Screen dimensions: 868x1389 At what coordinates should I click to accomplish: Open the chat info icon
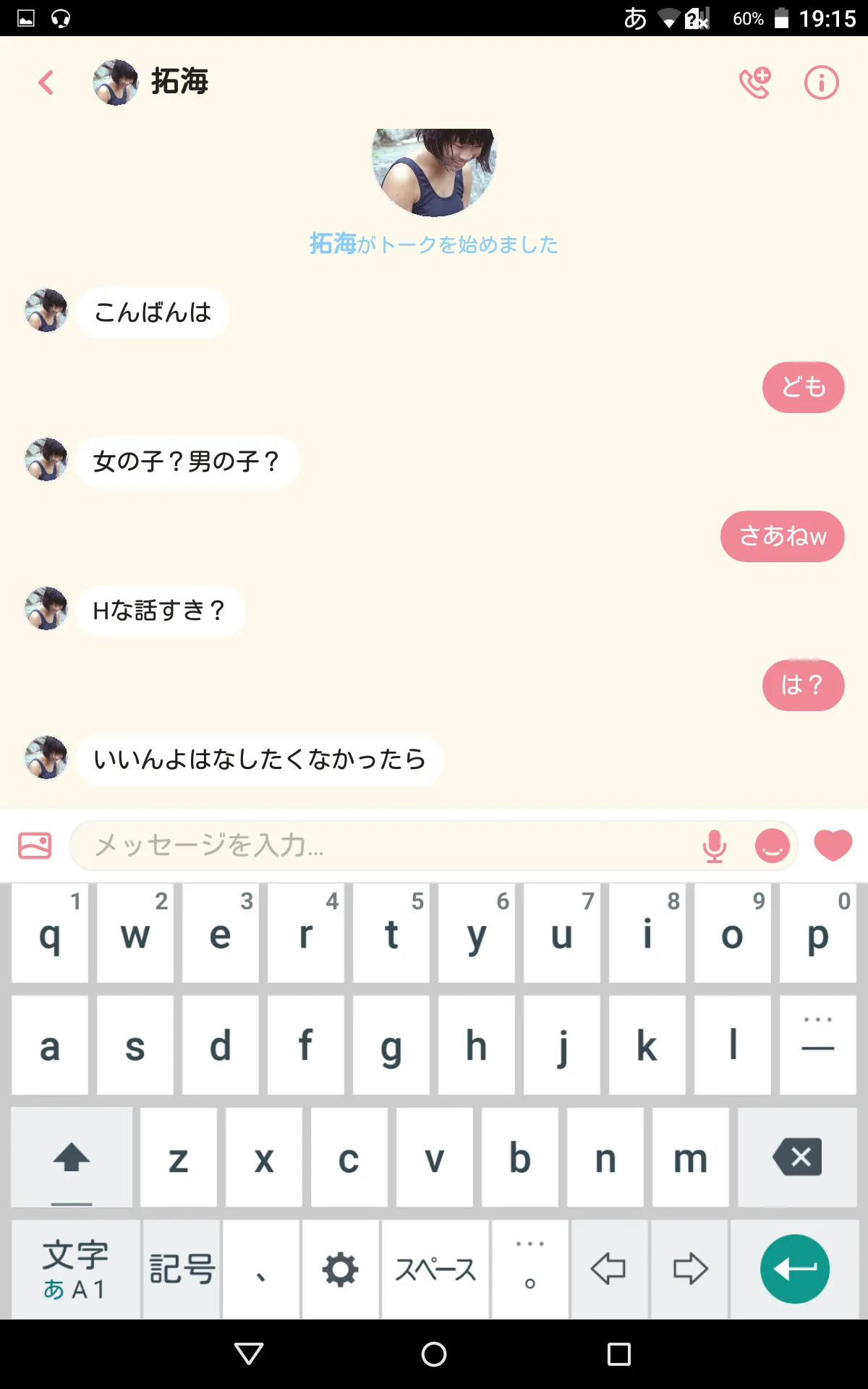coord(821,82)
